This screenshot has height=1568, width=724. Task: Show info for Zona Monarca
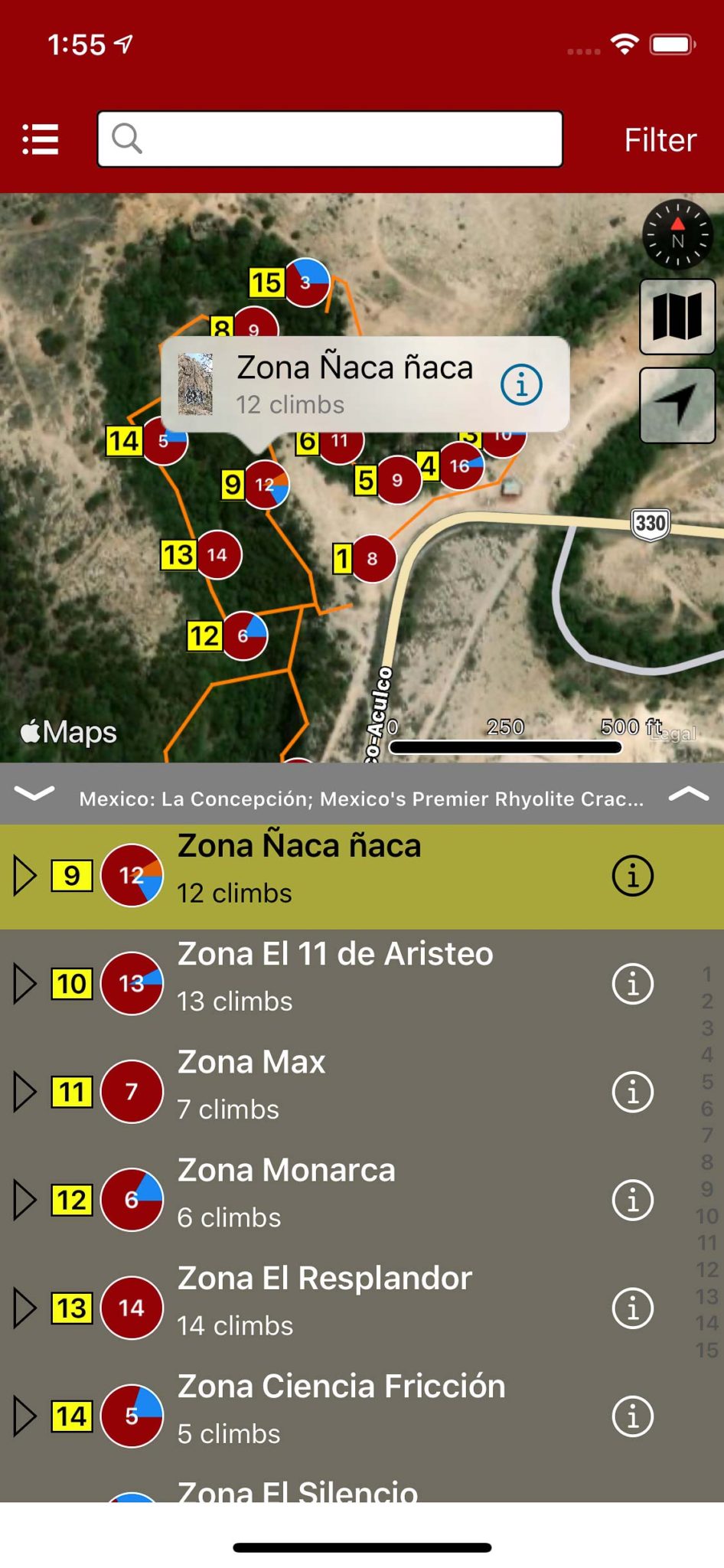click(632, 1200)
